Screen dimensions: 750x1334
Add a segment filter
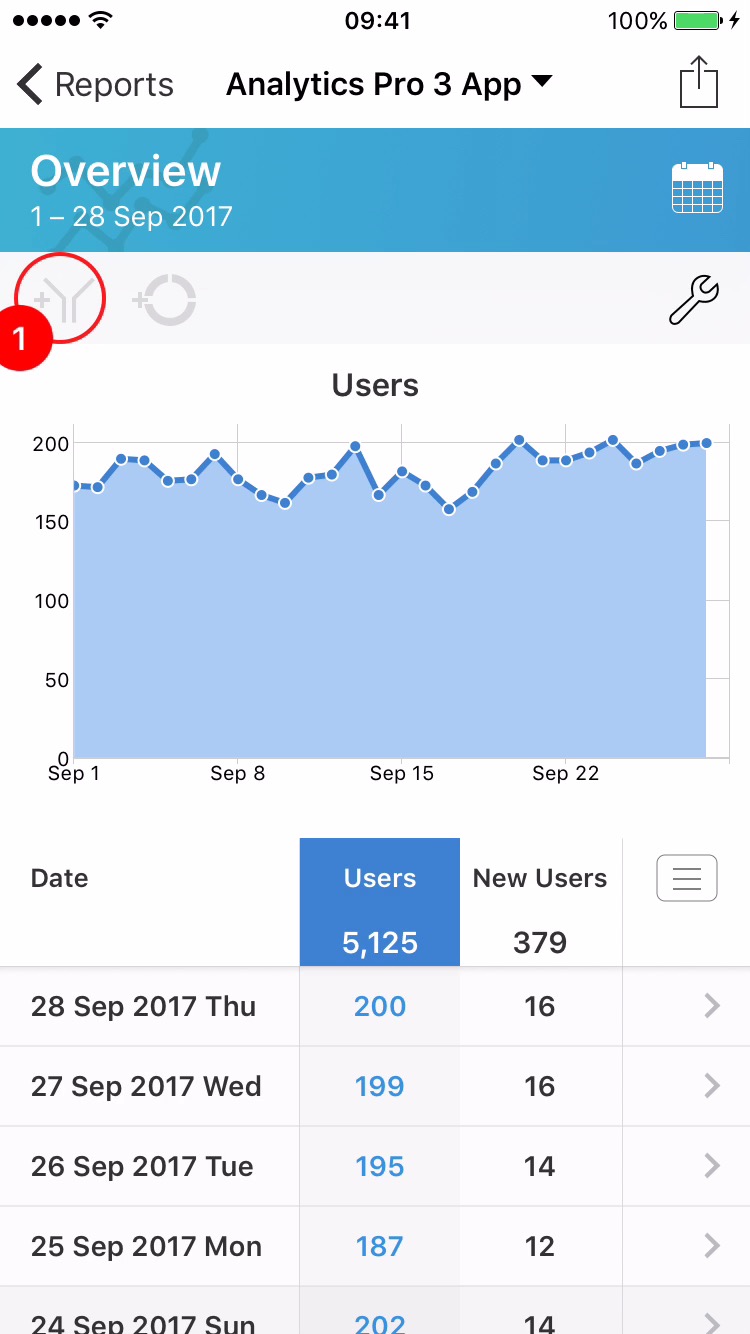60,298
